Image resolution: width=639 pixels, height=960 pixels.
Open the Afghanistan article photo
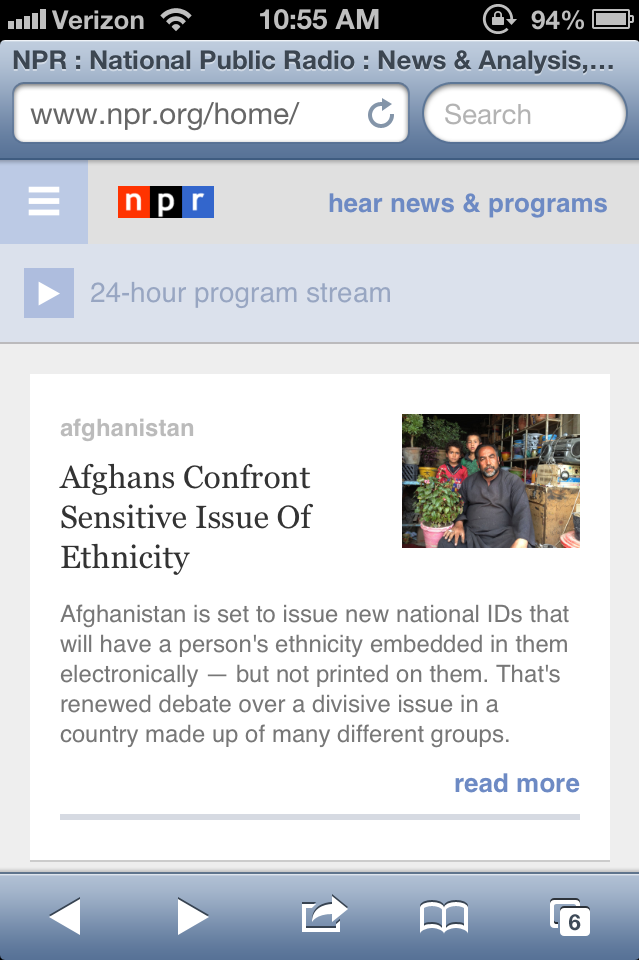pyautogui.click(x=490, y=480)
